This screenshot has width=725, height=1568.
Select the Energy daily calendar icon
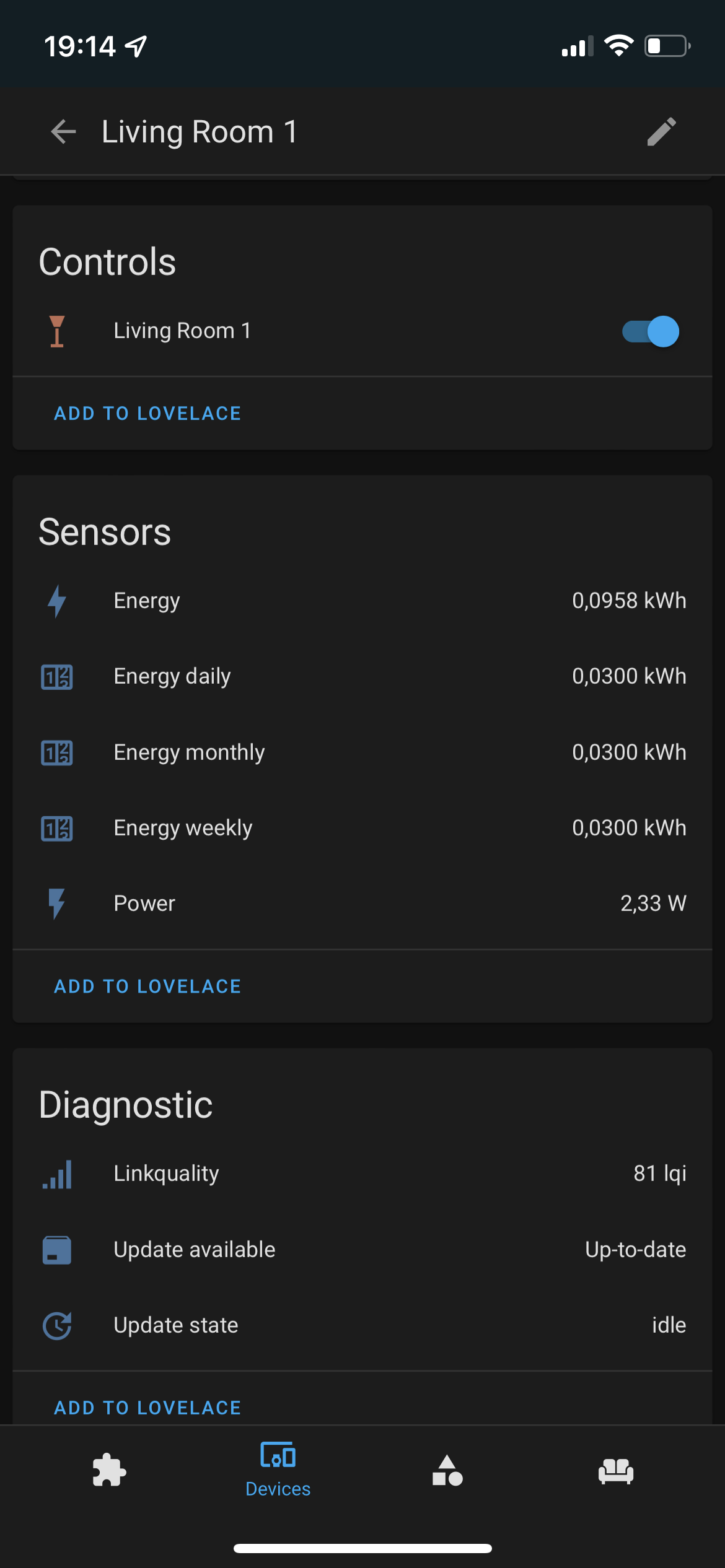[56, 677]
